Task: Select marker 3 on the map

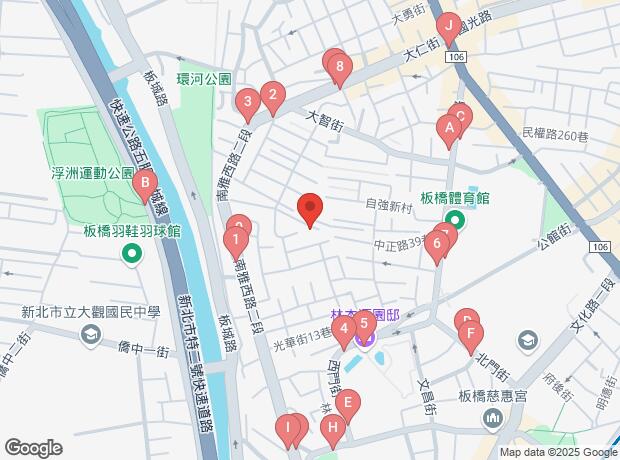Action: click(246, 101)
